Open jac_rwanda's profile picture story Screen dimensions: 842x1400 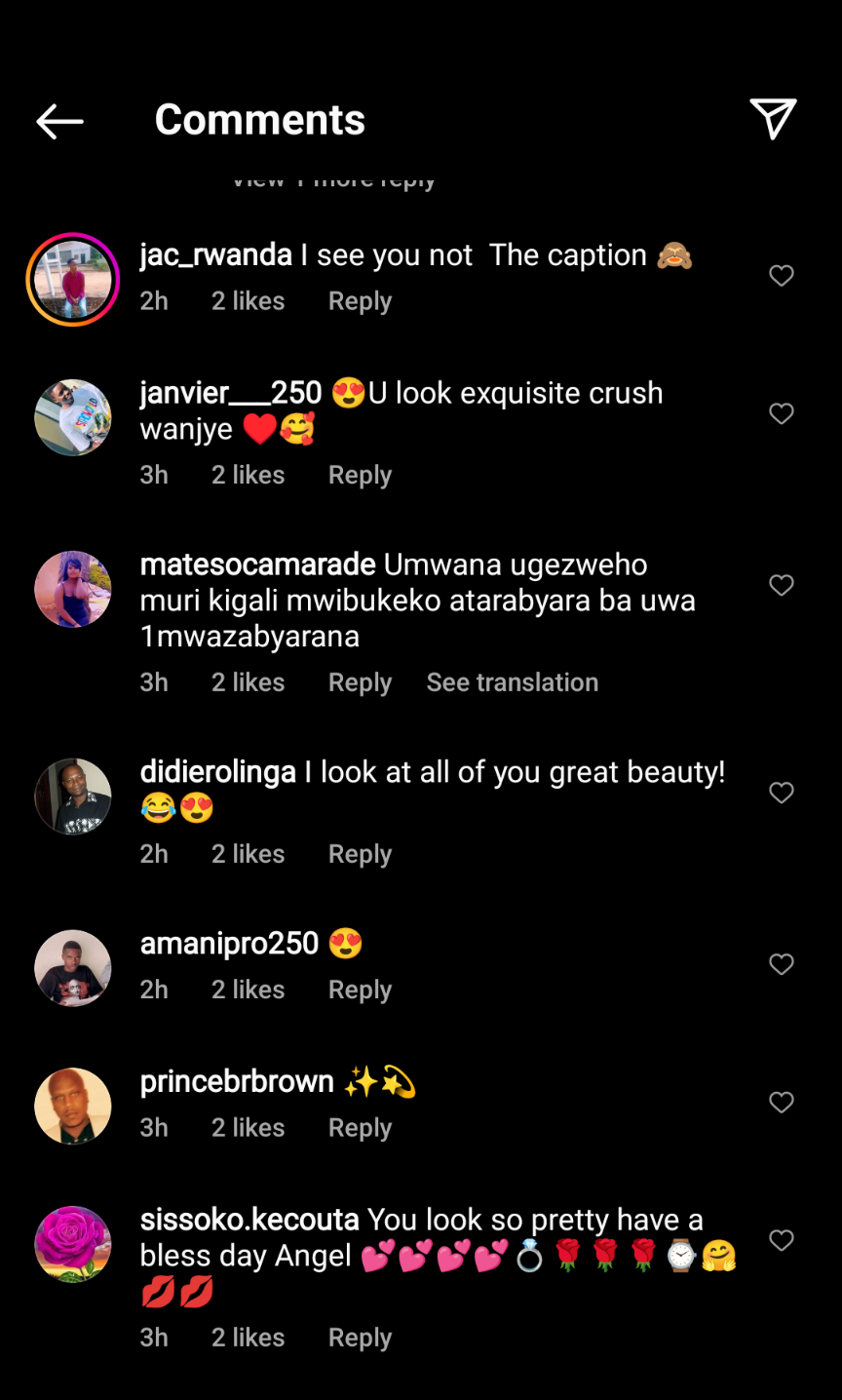point(73,280)
